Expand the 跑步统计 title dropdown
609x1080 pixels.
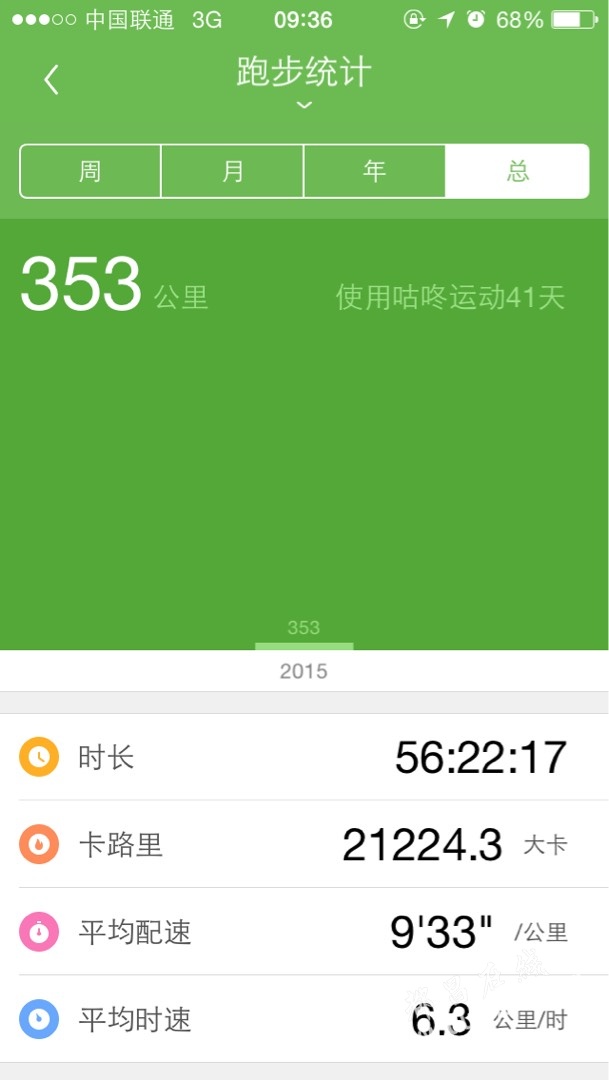[x=304, y=82]
